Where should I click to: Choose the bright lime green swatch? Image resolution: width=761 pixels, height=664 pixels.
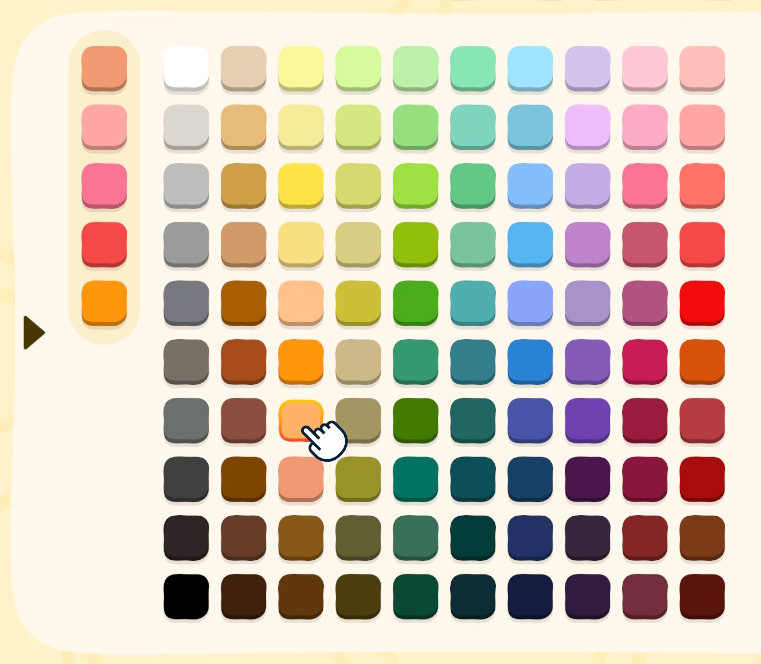point(416,184)
